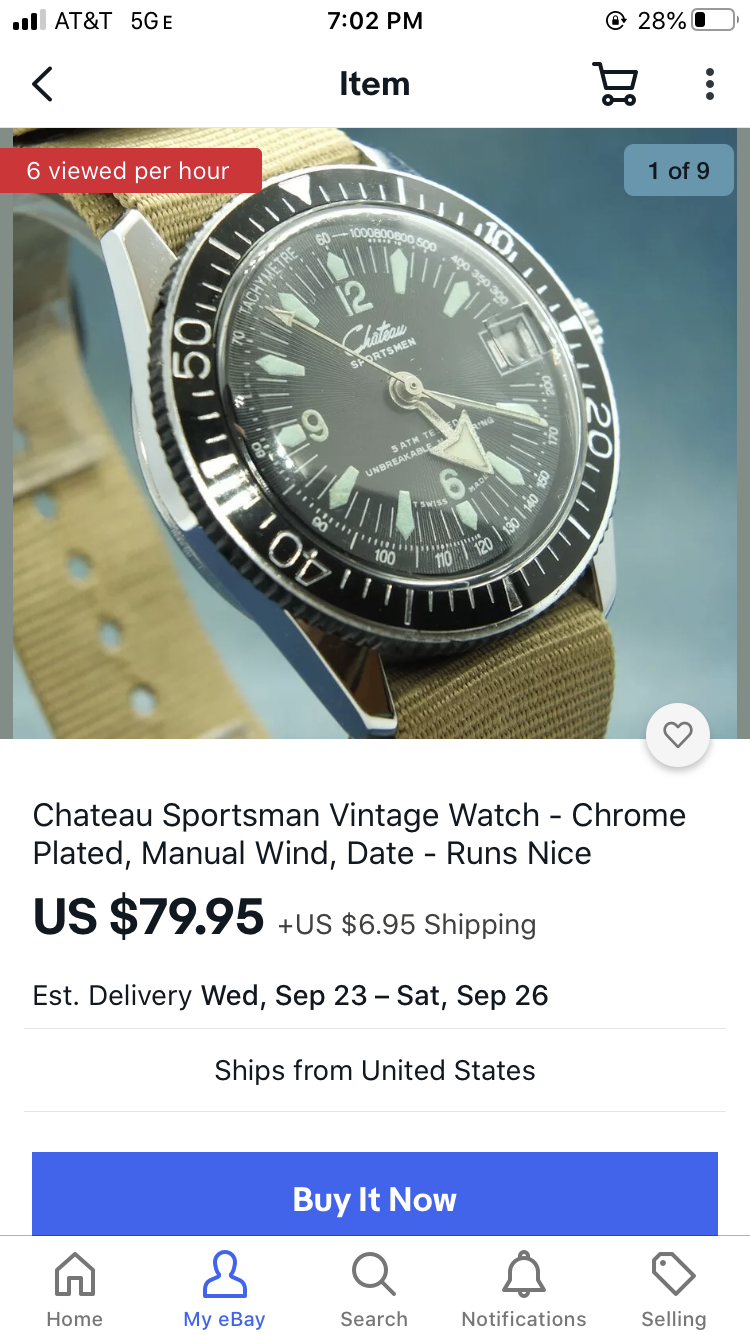Tap the Buy It Now button
The width and height of the screenshot is (750, 1334).
coord(375,1198)
